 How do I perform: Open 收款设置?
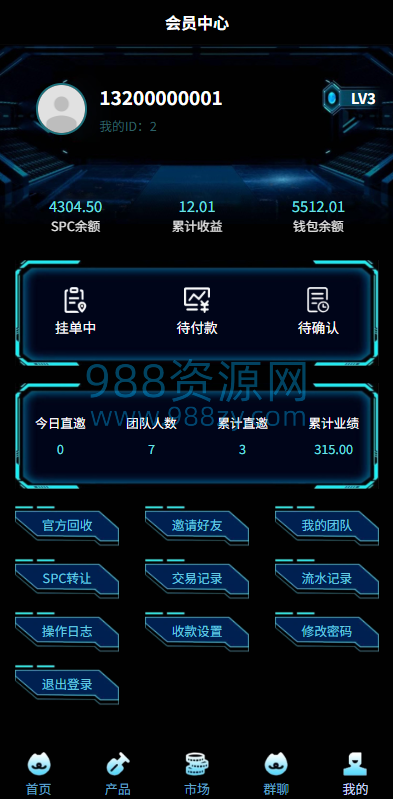(x=197, y=632)
